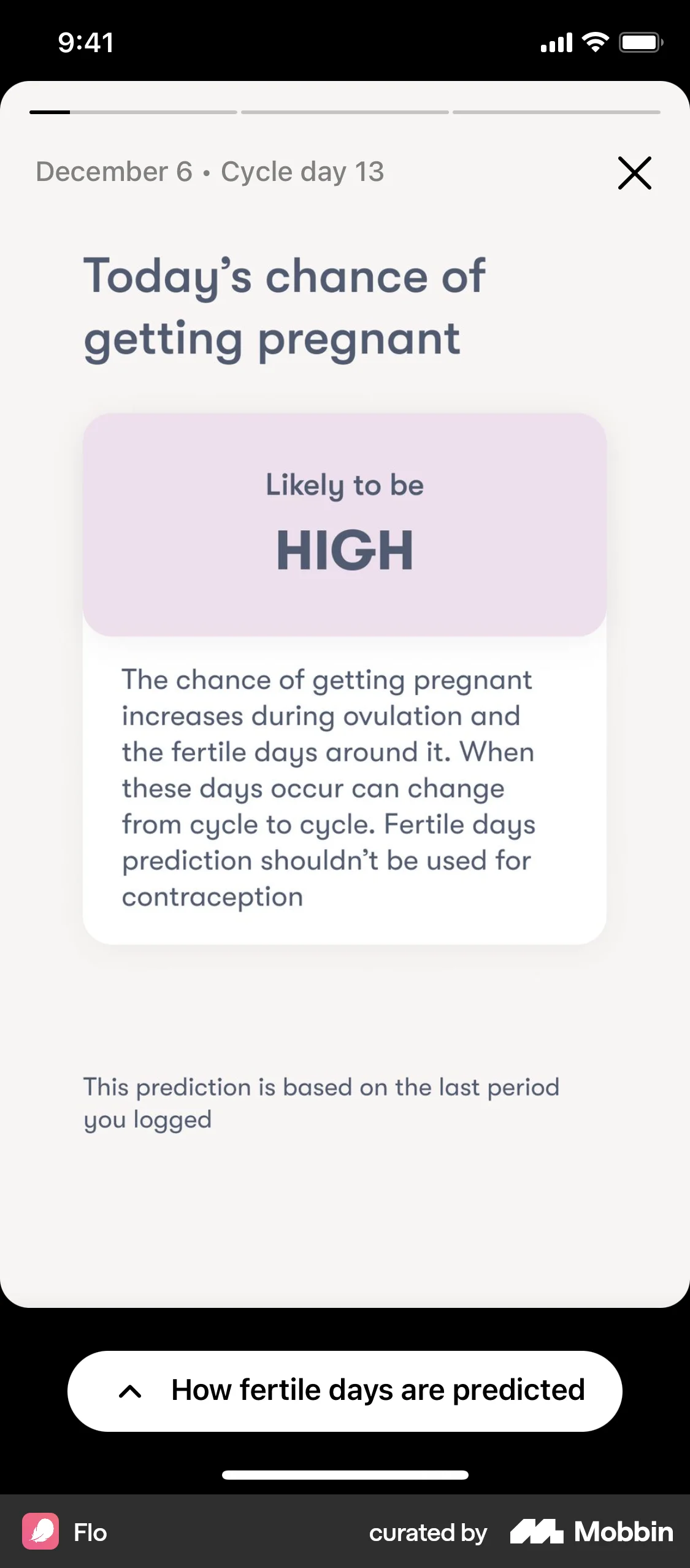Tap the prediction explanation text
The height and width of the screenshot is (1568, 690).
click(328, 788)
